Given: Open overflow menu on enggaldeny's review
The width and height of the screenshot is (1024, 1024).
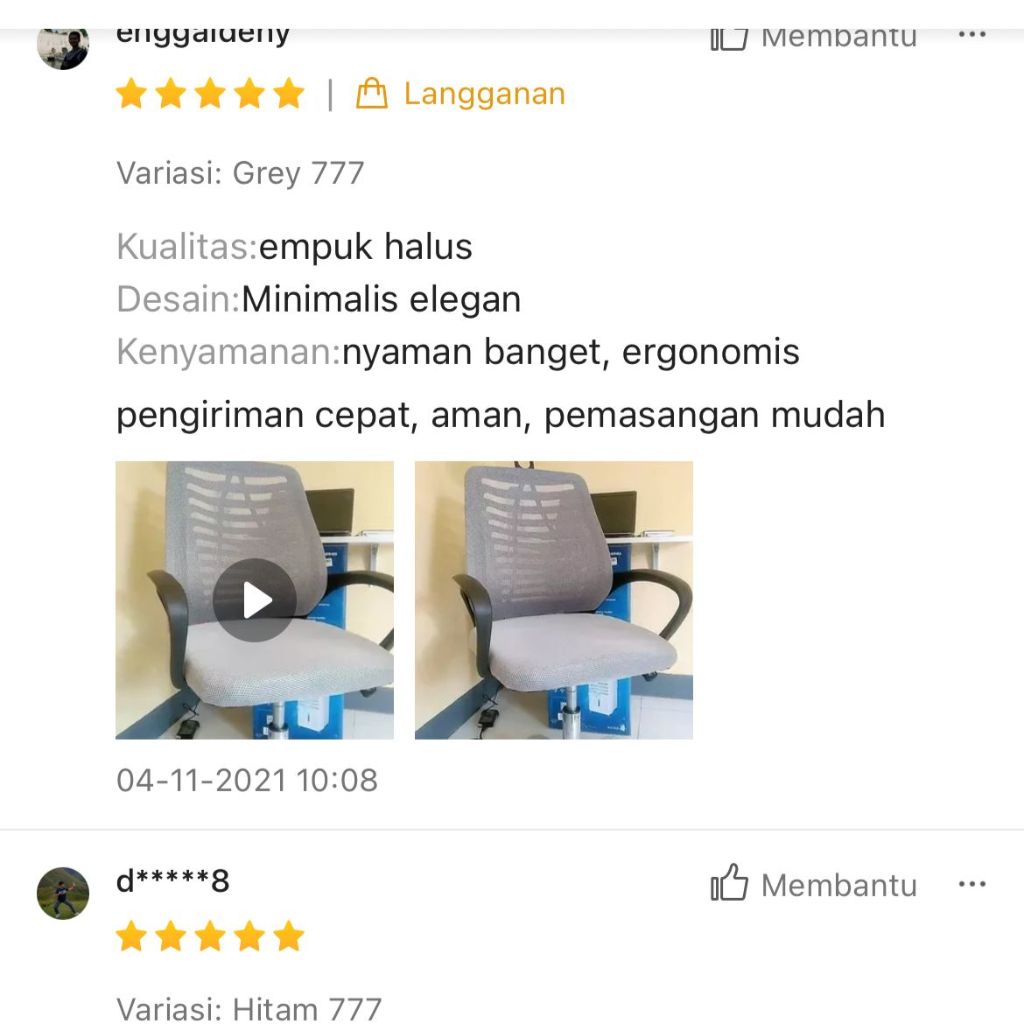Looking at the screenshot, I should [x=971, y=36].
